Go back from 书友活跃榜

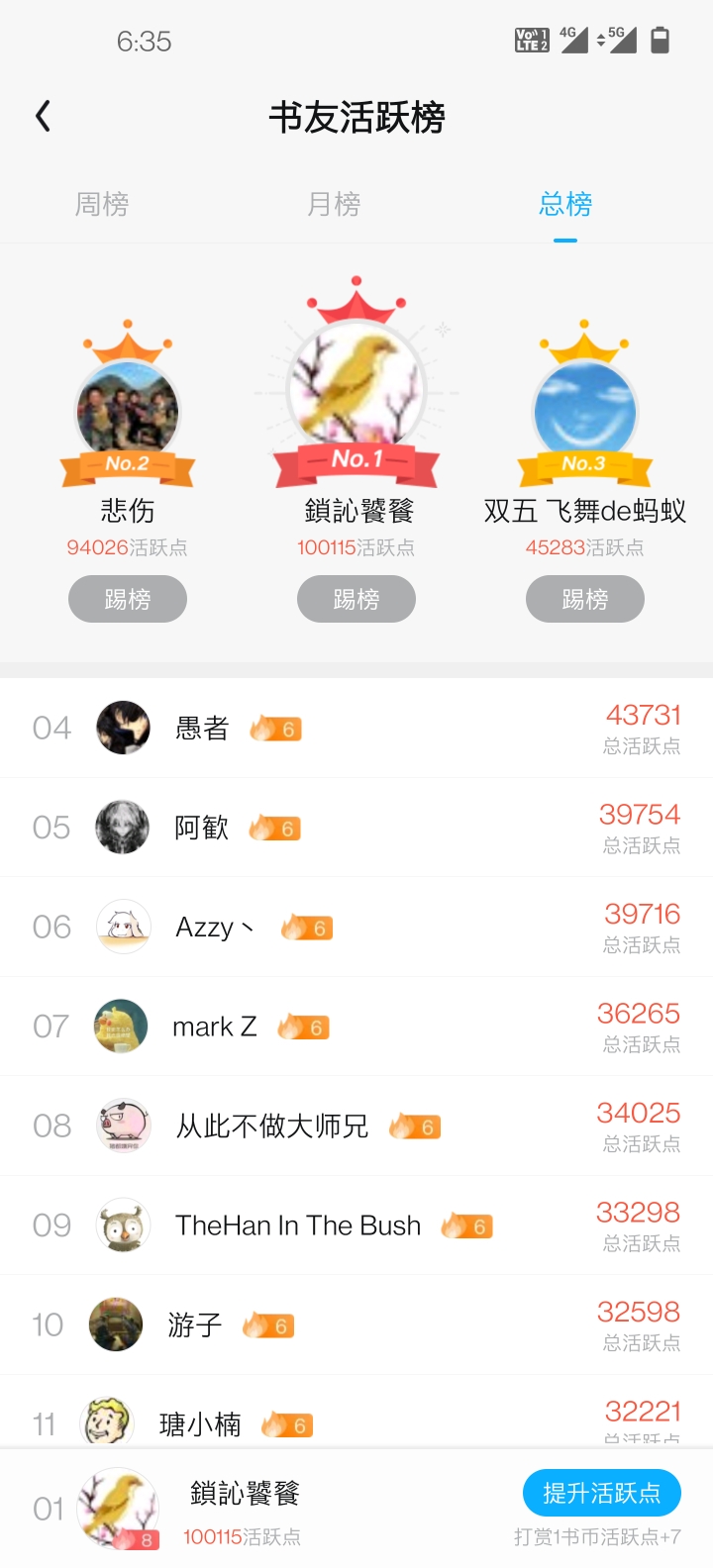43,117
